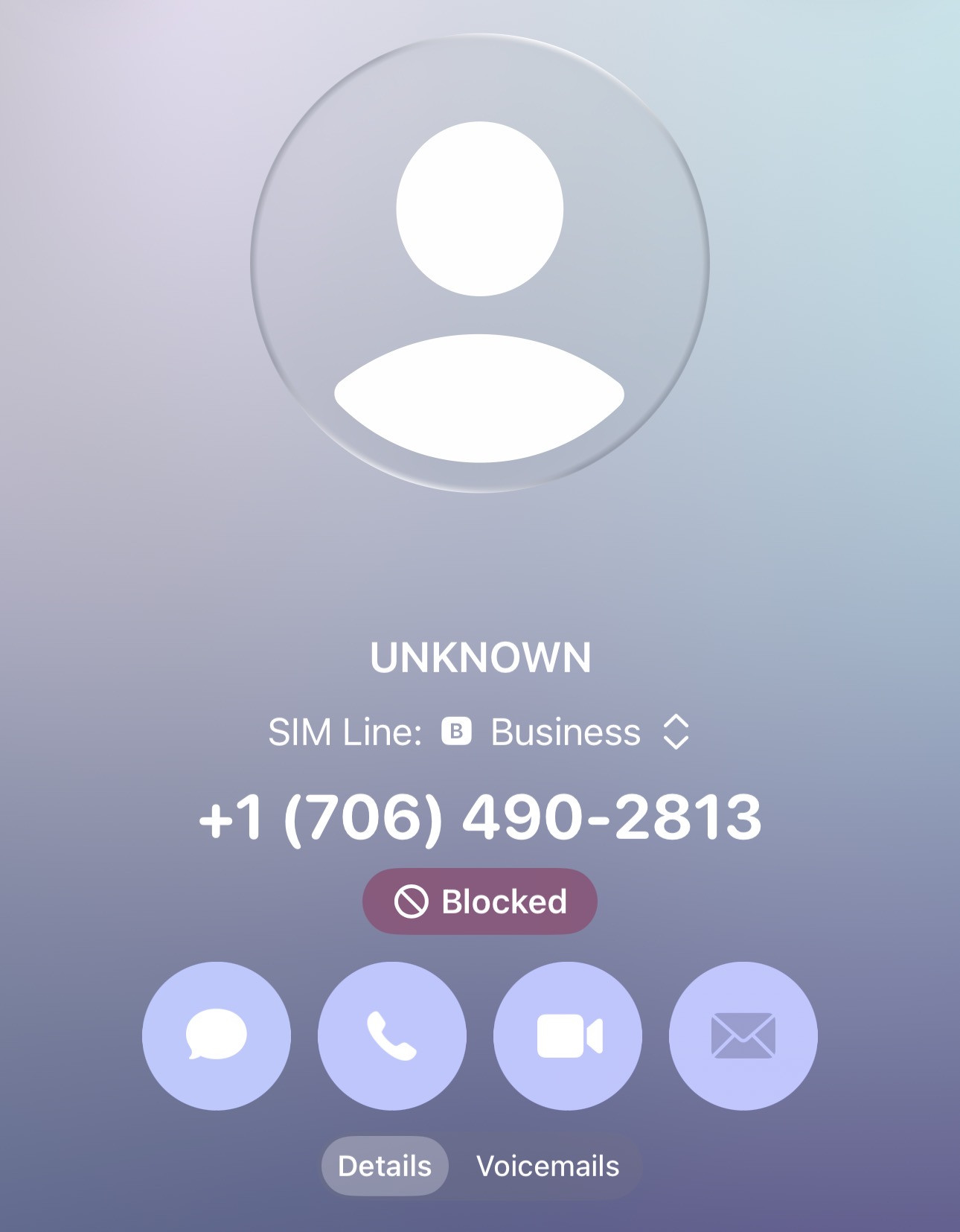Send a message to this number
The image size is (960, 1232).
pos(216,1035)
